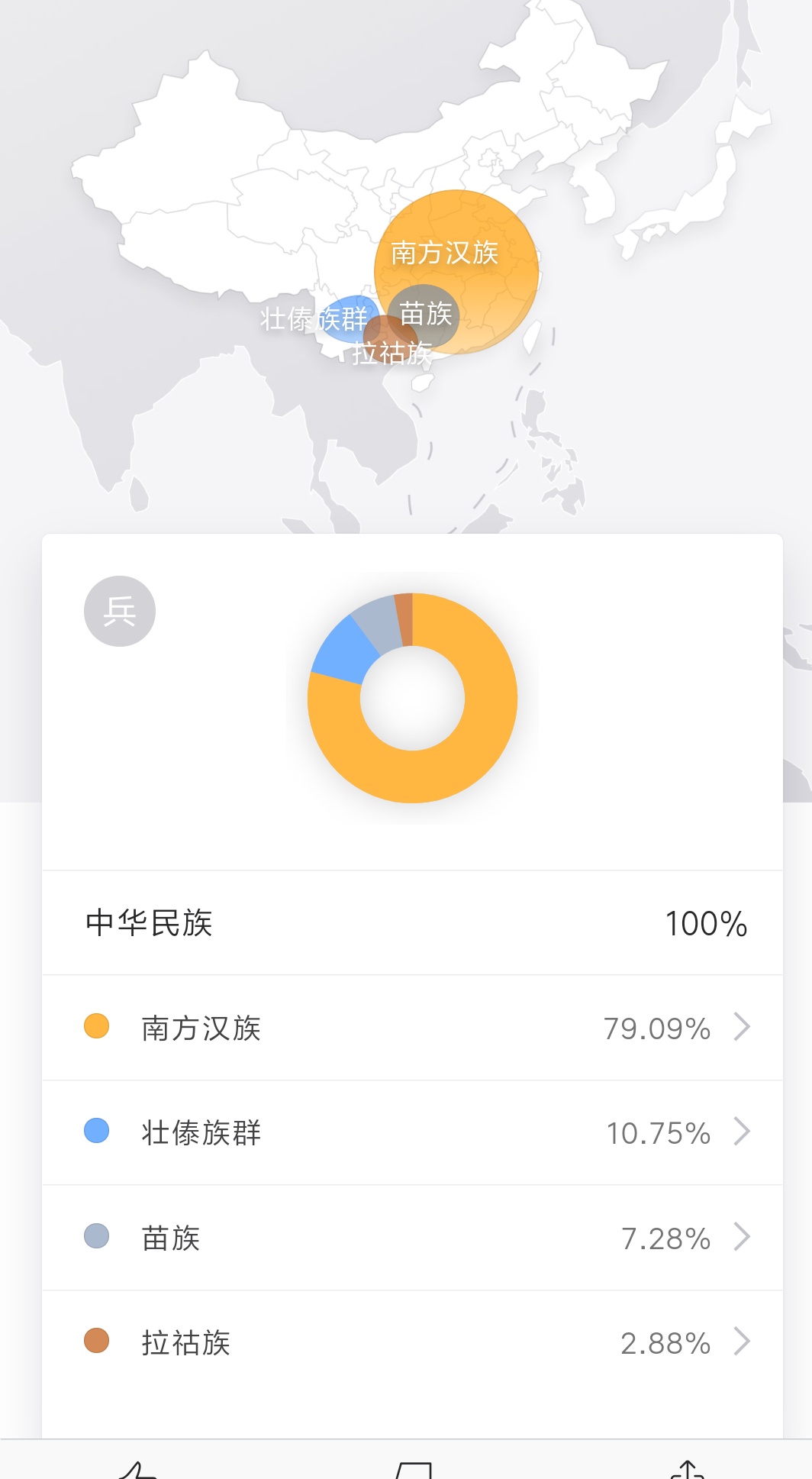View the 苗族 7.28% details row

[412, 1238]
